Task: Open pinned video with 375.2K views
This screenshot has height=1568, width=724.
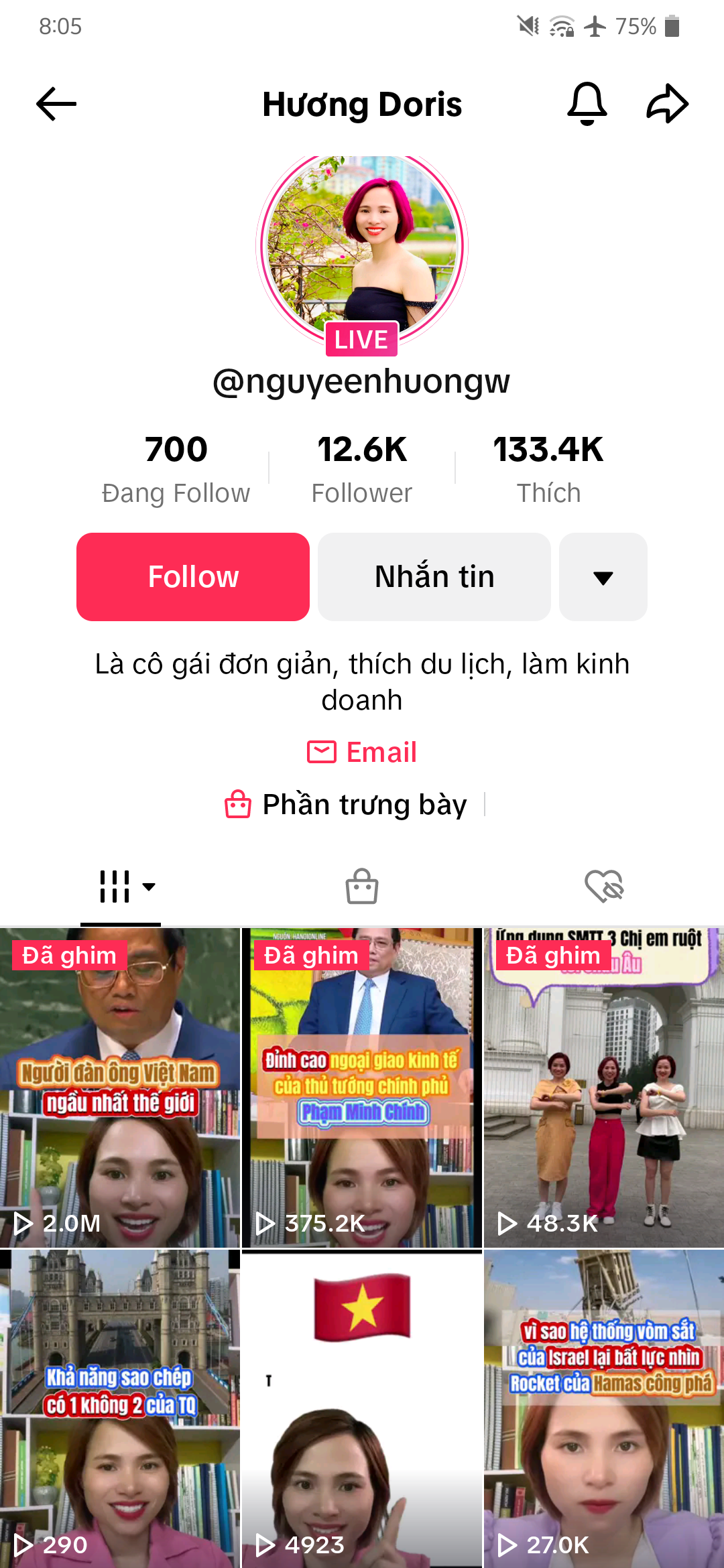Action: point(362,1087)
